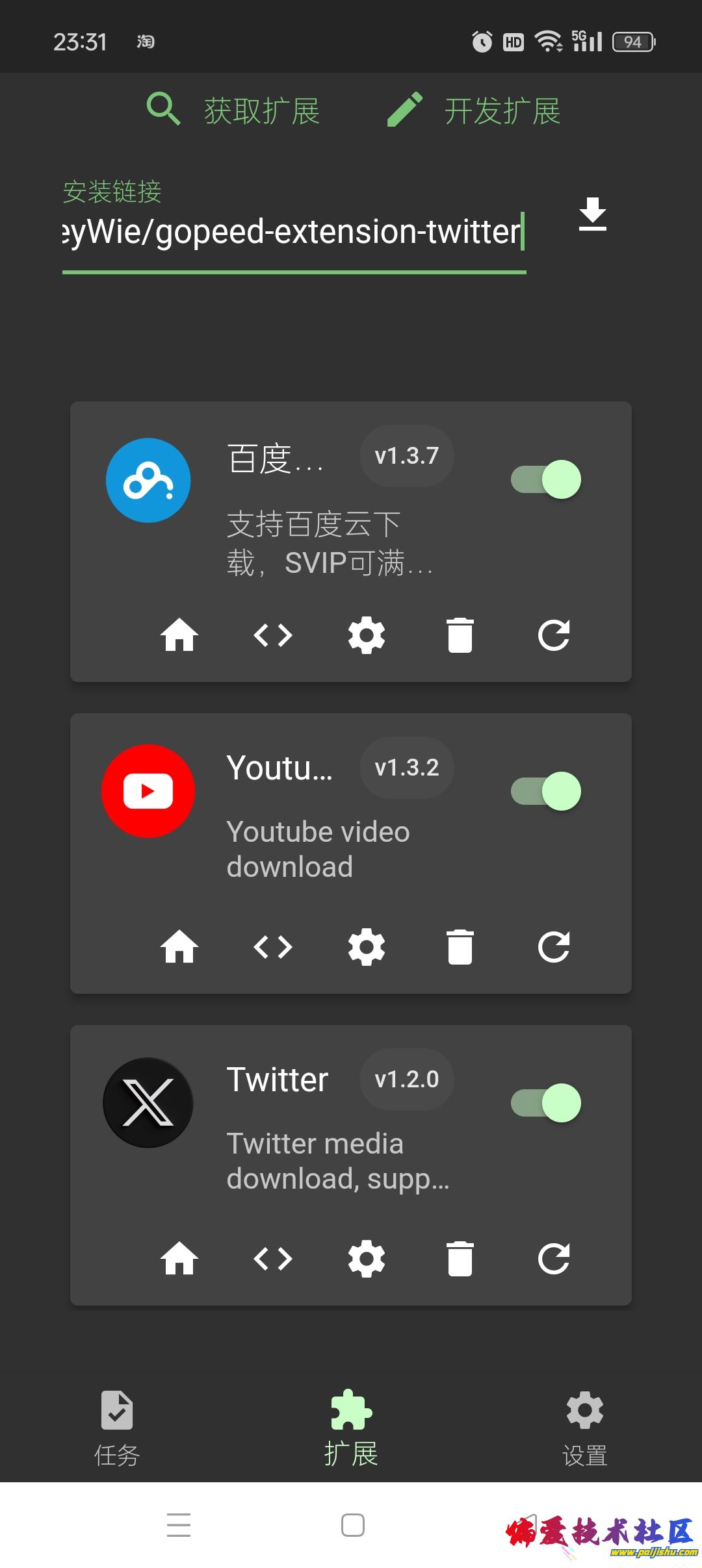Delete the Youtube extension
Viewport: 702px width, 1568px height.
pos(460,947)
